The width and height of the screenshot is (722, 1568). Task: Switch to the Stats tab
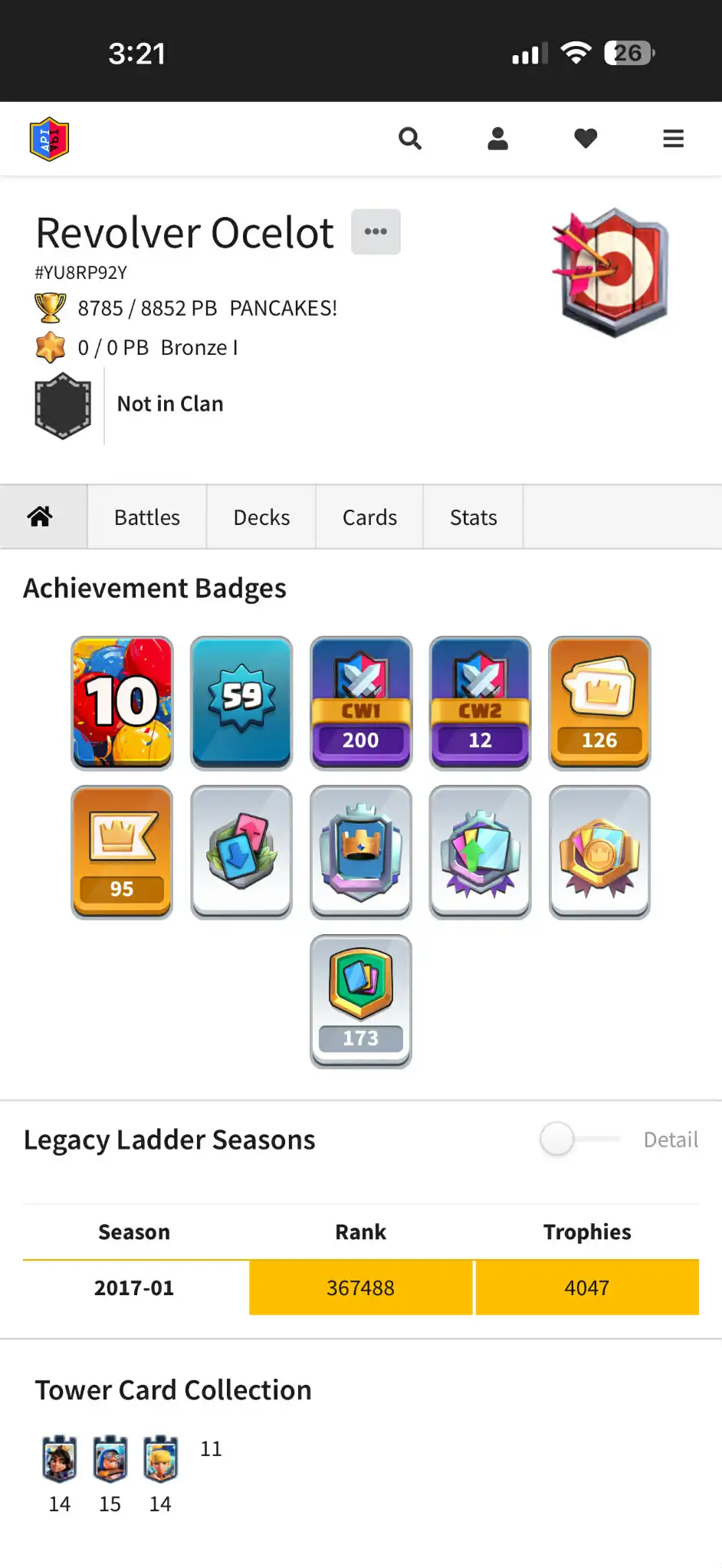click(x=473, y=517)
